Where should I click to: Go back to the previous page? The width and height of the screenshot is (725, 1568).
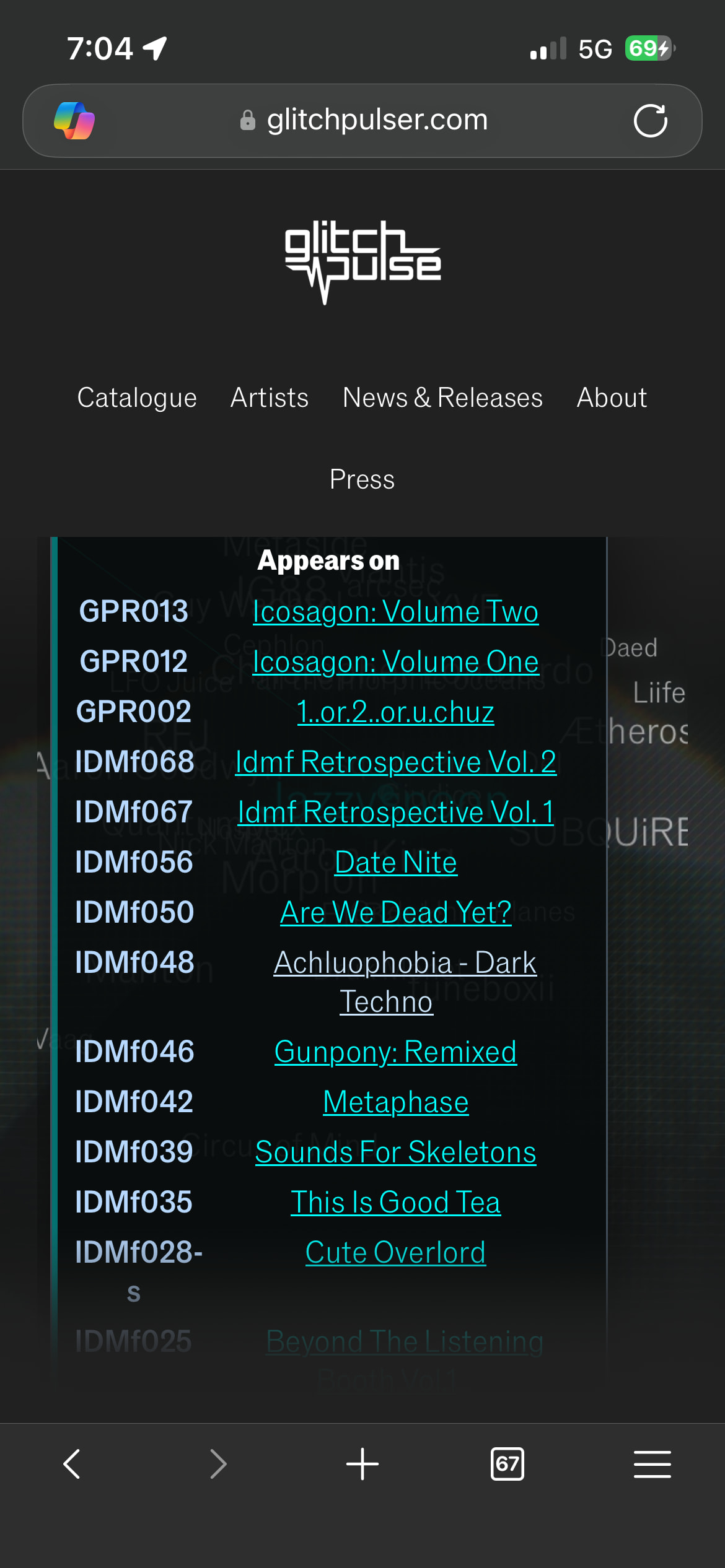[72, 1464]
